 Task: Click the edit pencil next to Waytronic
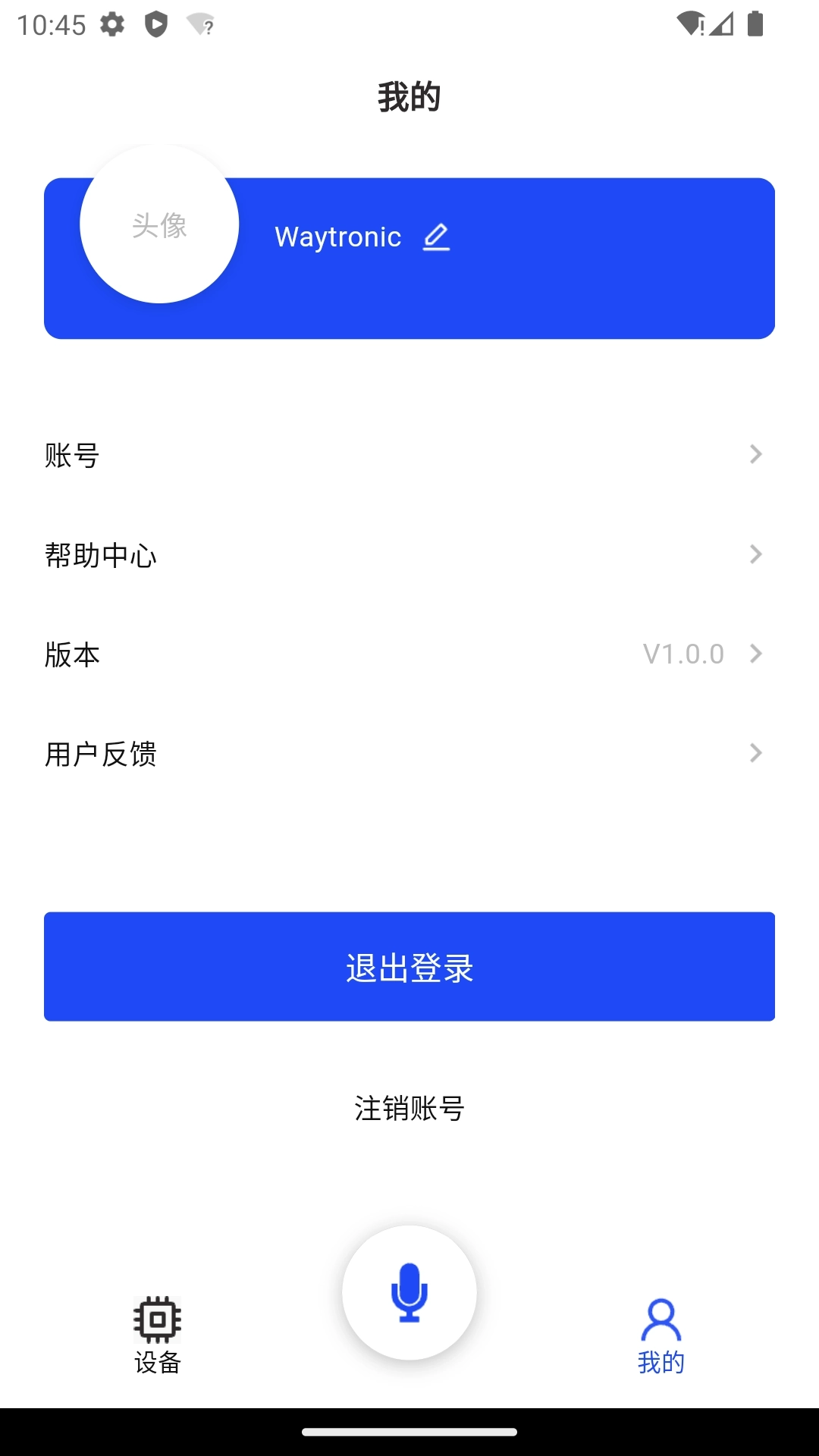coord(437,236)
